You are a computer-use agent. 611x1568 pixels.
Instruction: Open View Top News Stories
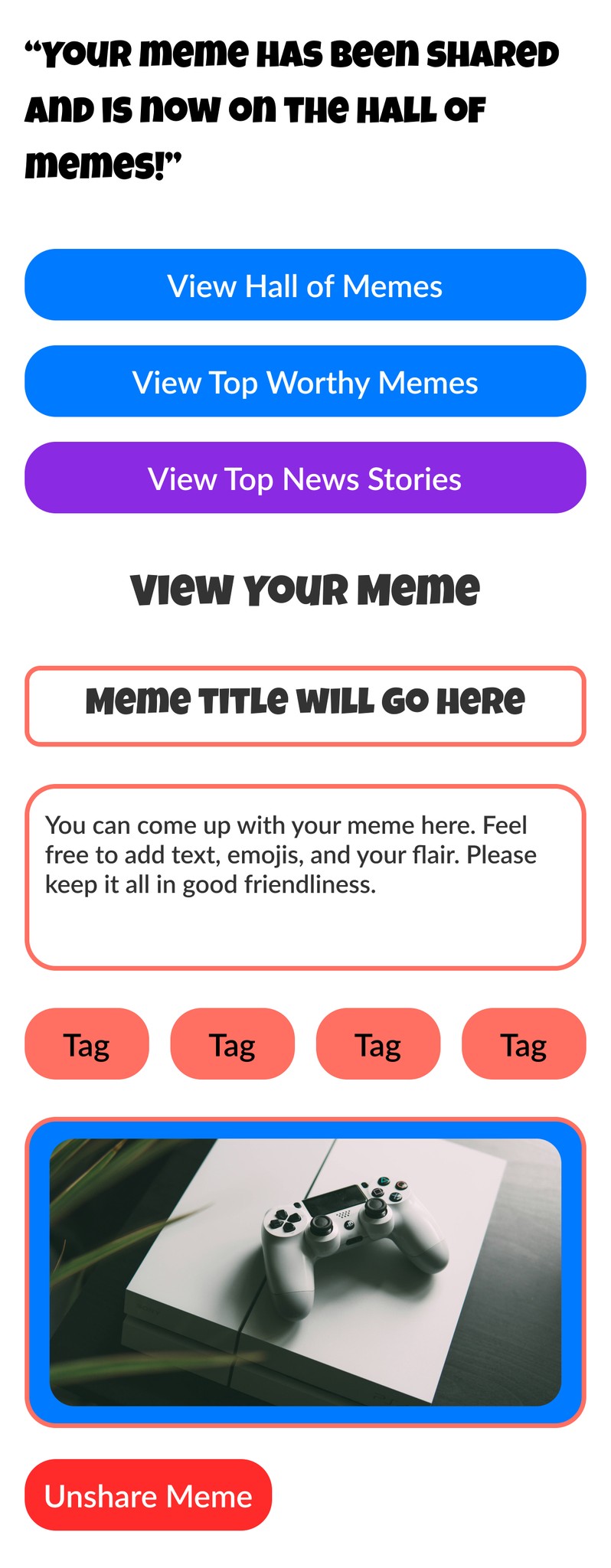pyautogui.click(x=305, y=478)
